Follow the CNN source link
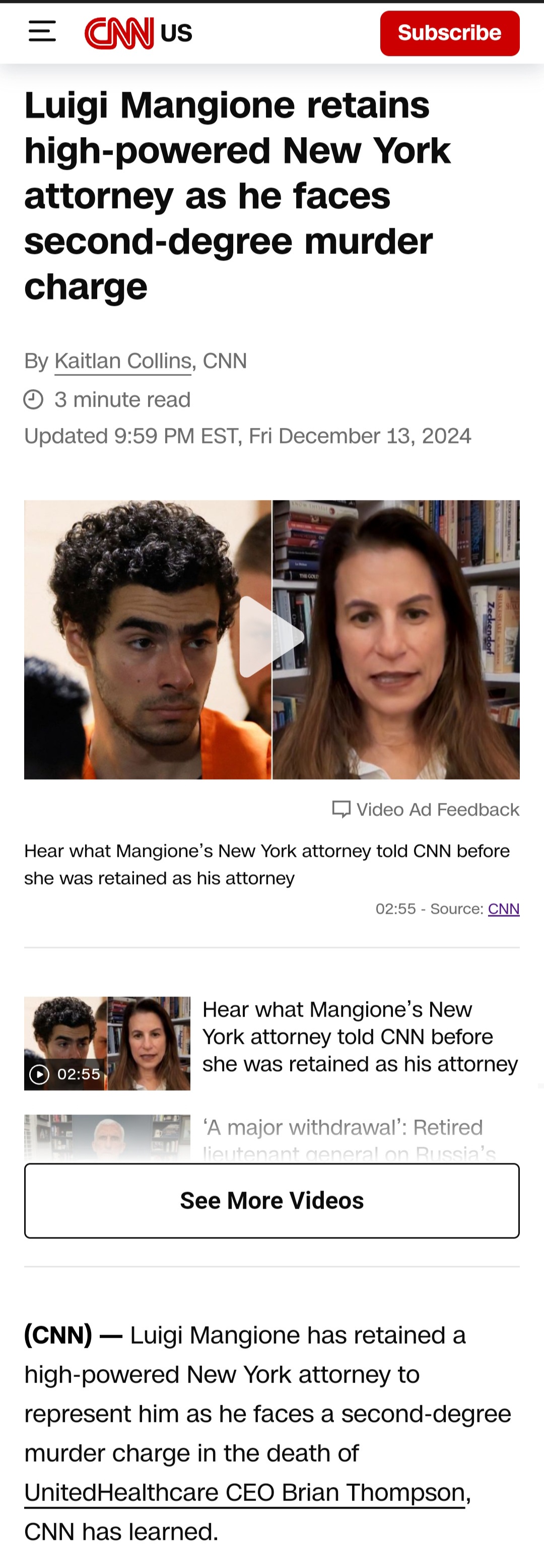Image resolution: width=544 pixels, height=1568 pixels. coord(503,908)
